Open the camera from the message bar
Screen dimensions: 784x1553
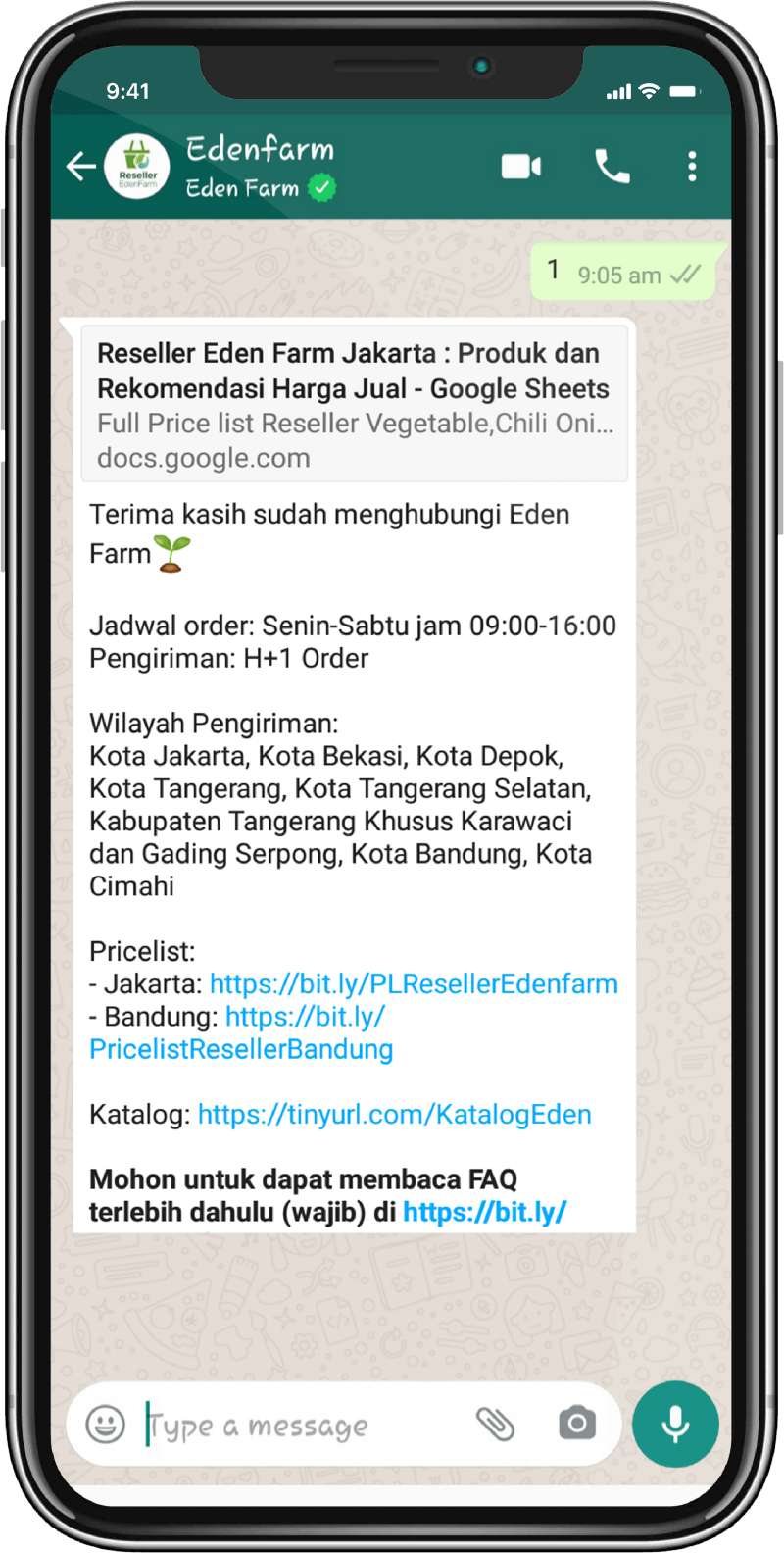pyautogui.click(x=576, y=1424)
